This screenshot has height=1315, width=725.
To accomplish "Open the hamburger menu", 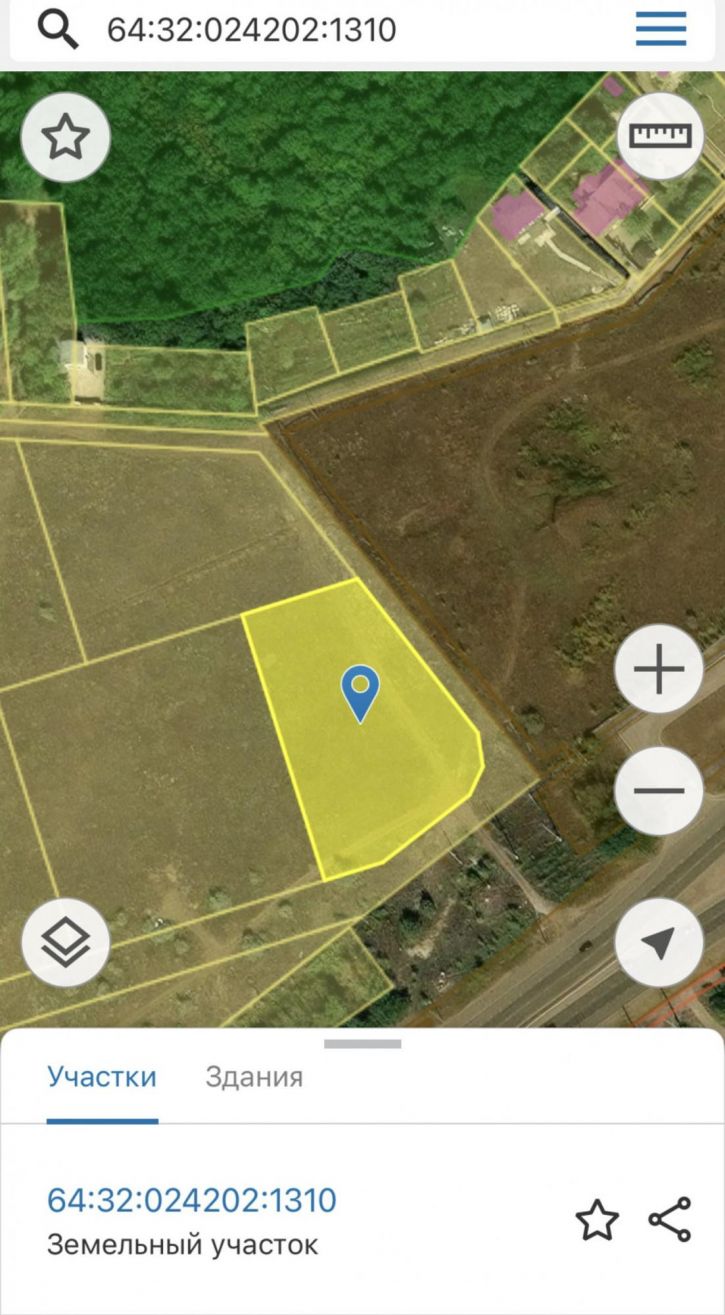I will (661, 29).
